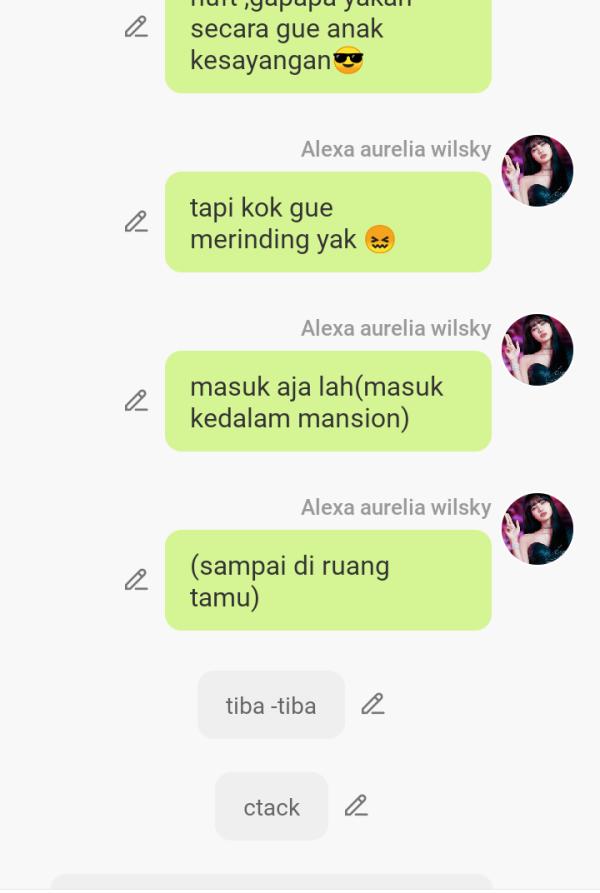This screenshot has width=600, height=893.
Task: Edit the 'masuk aja lah' message
Action: point(136,401)
